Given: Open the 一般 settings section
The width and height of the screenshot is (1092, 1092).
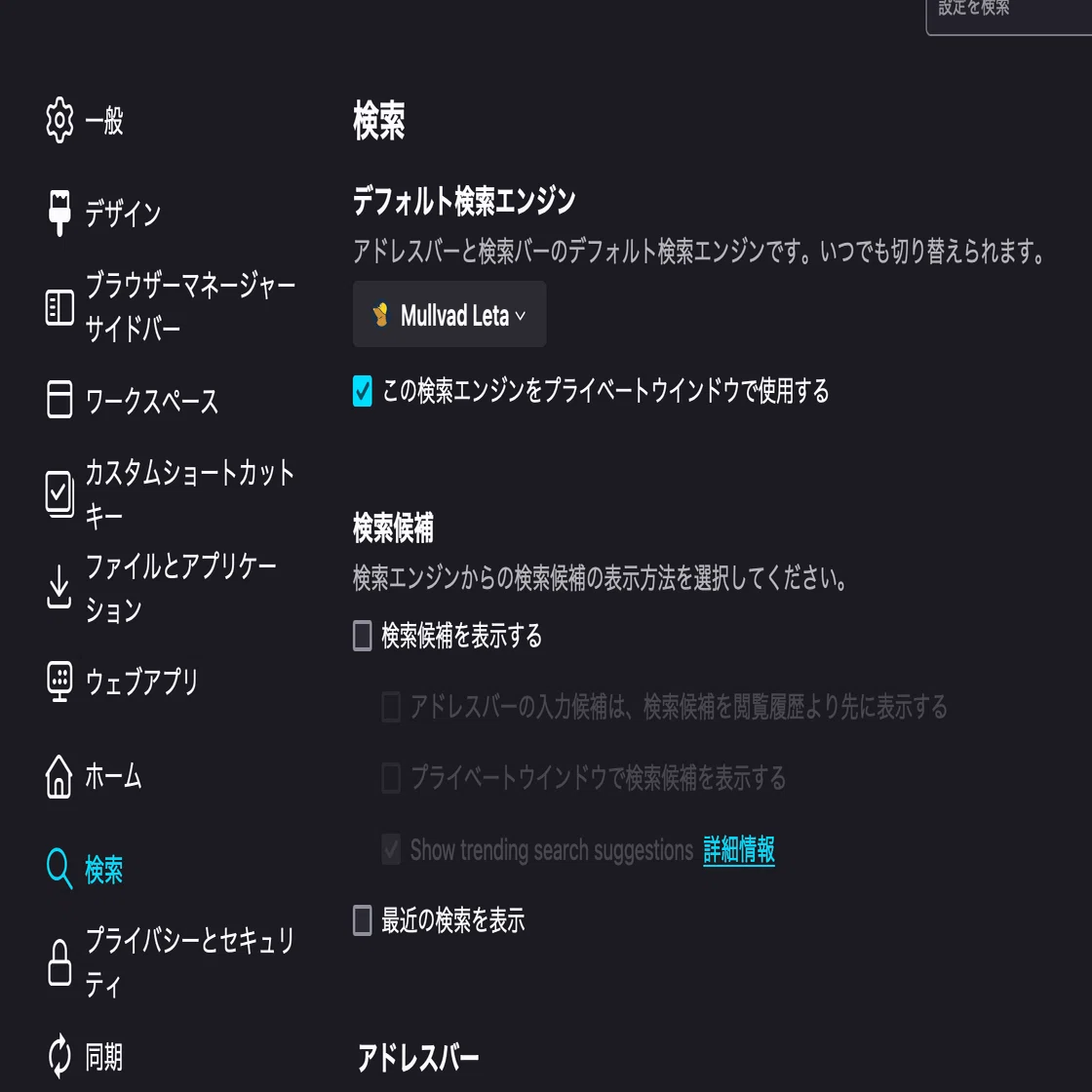Looking at the screenshot, I should (85, 121).
